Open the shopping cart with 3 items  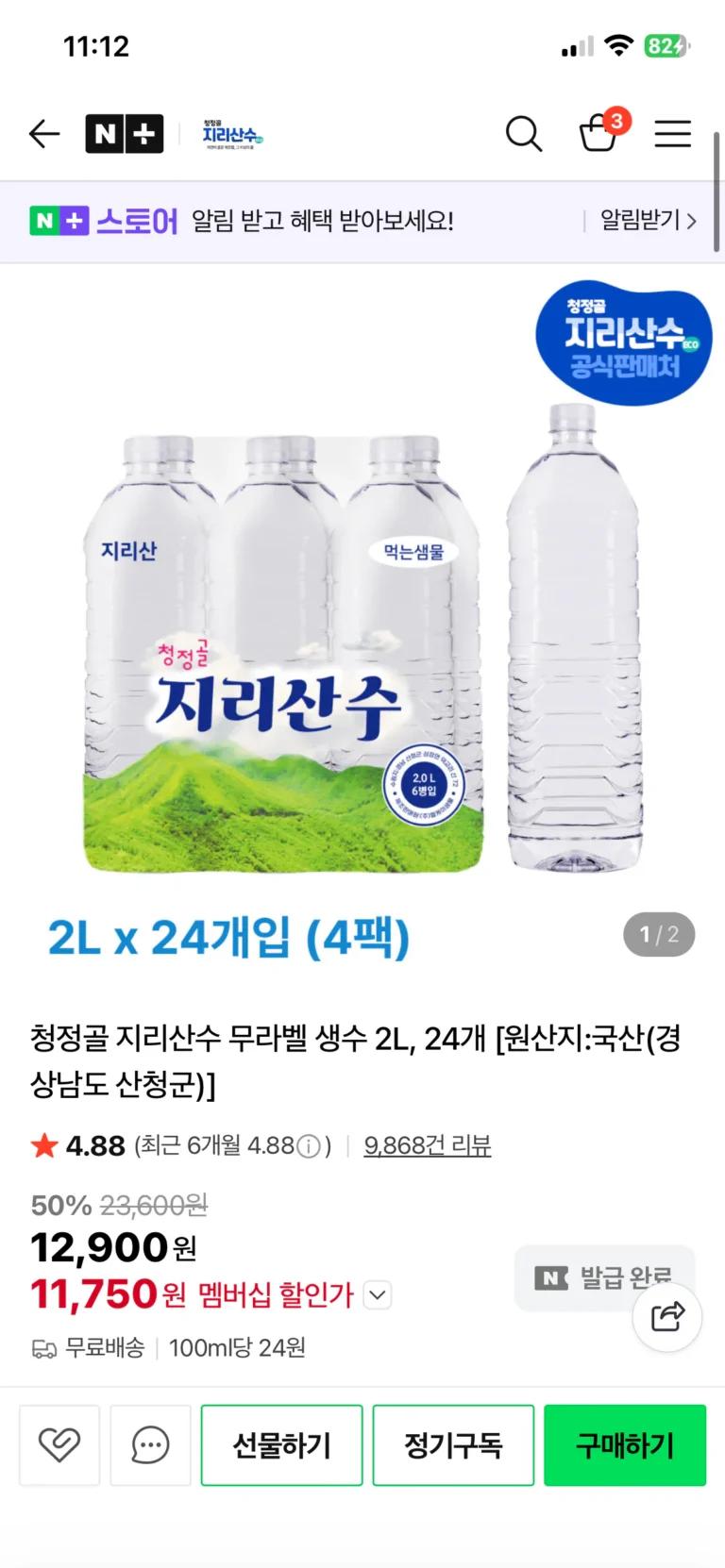599,133
